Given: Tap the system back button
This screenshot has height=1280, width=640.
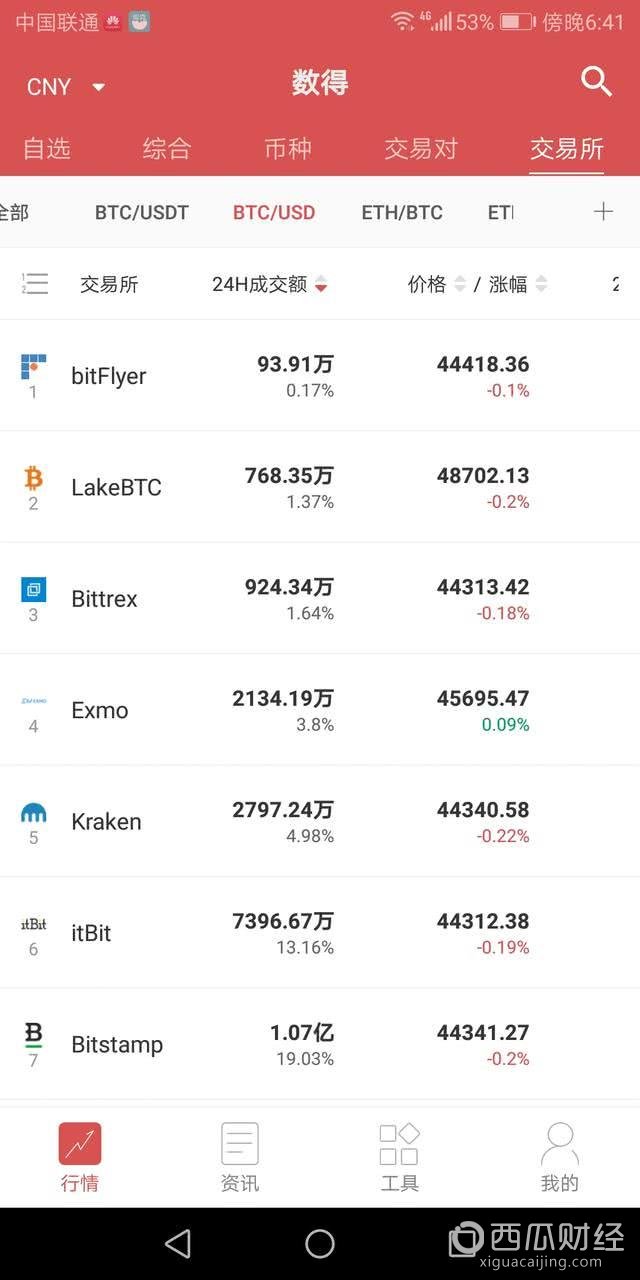Looking at the screenshot, I should 178,1243.
